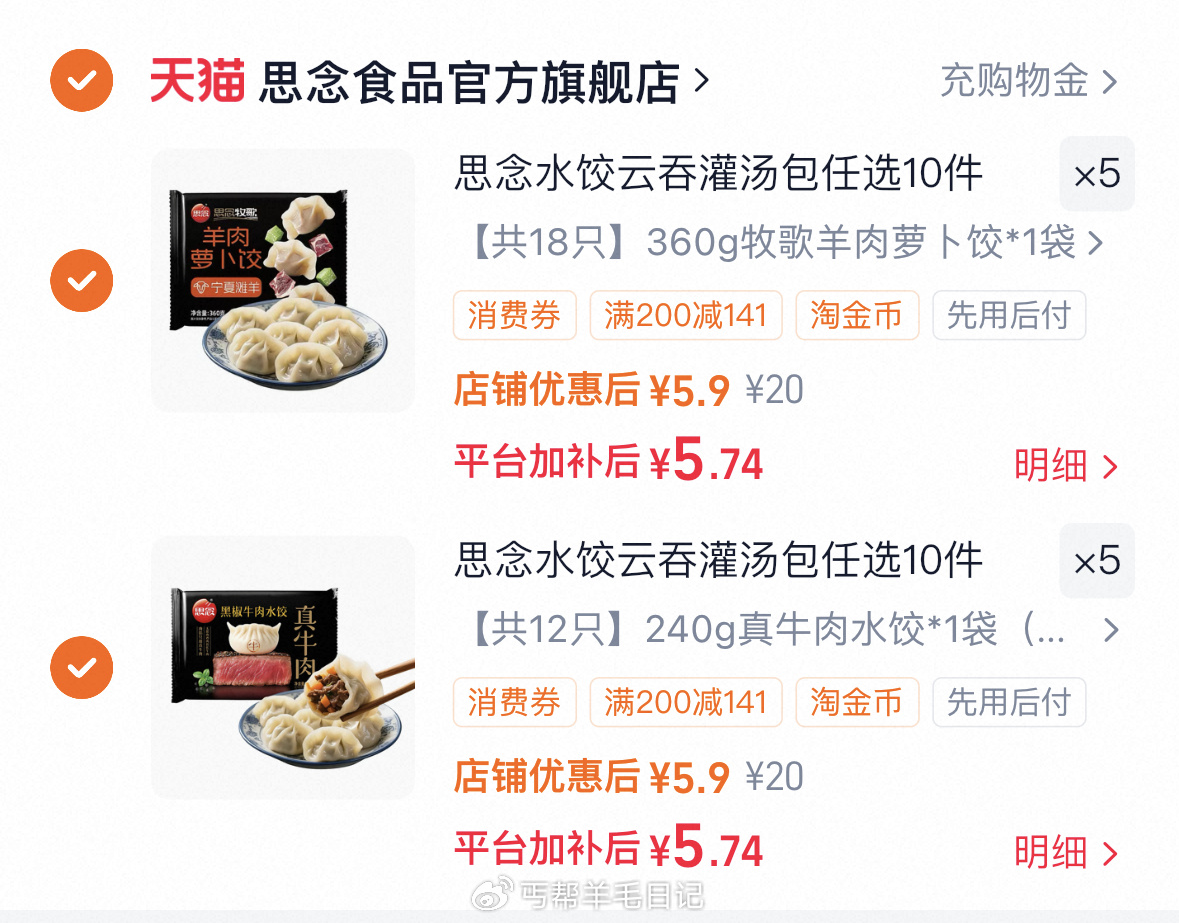Image resolution: width=1179 pixels, height=923 pixels.
Task: Open the 黑椒牛肉水饺 product image
Action: point(283,667)
